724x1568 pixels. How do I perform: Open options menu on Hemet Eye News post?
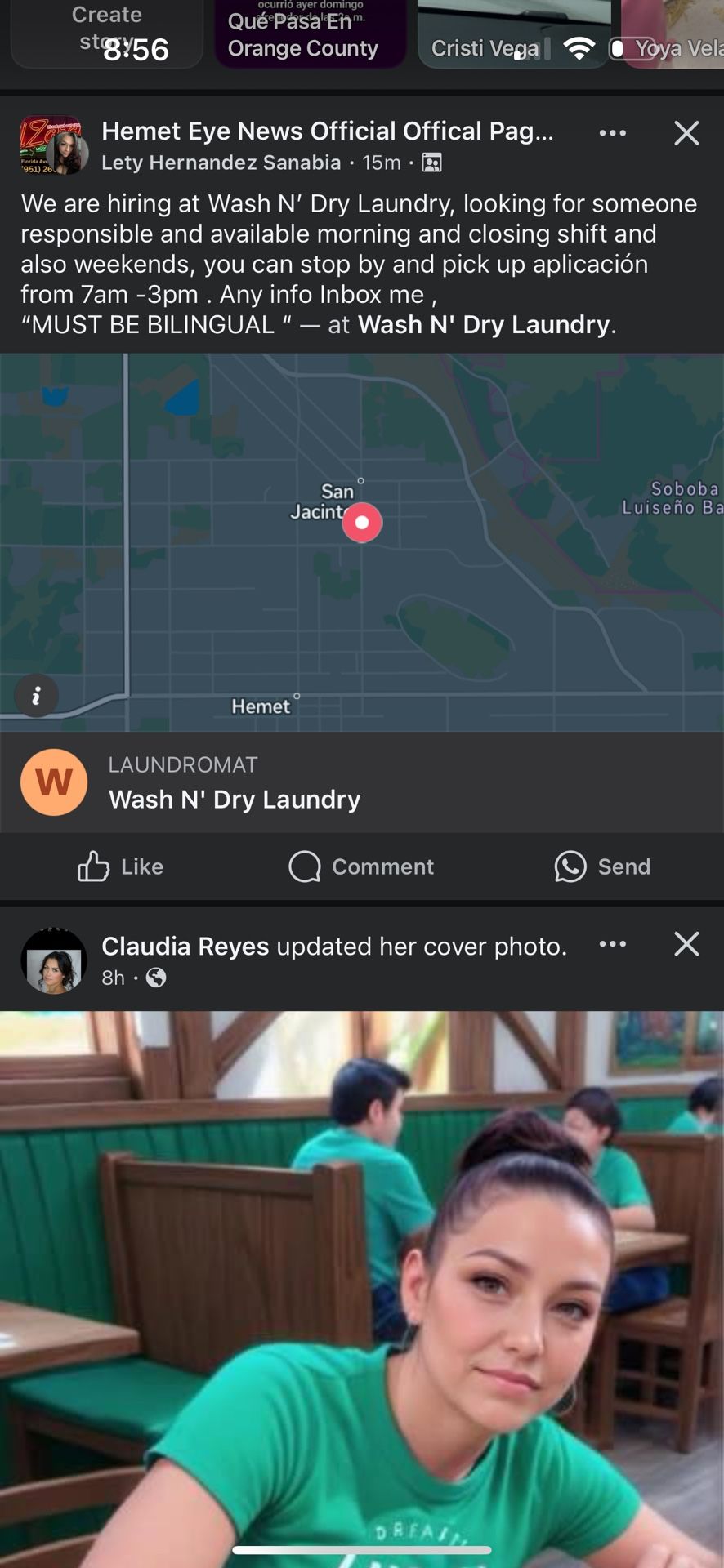[612, 133]
